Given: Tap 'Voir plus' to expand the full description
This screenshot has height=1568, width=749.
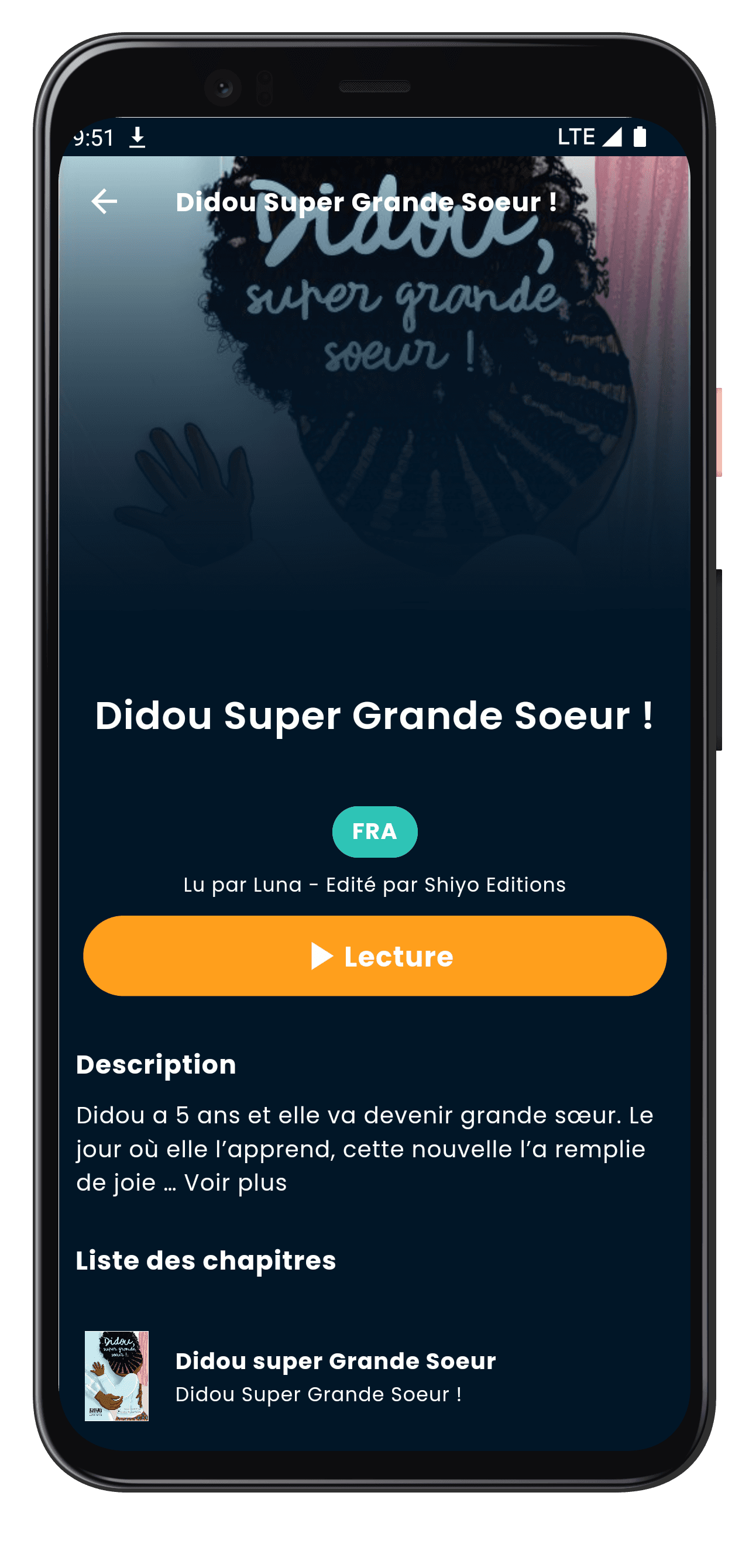Looking at the screenshot, I should pos(236,1181).
